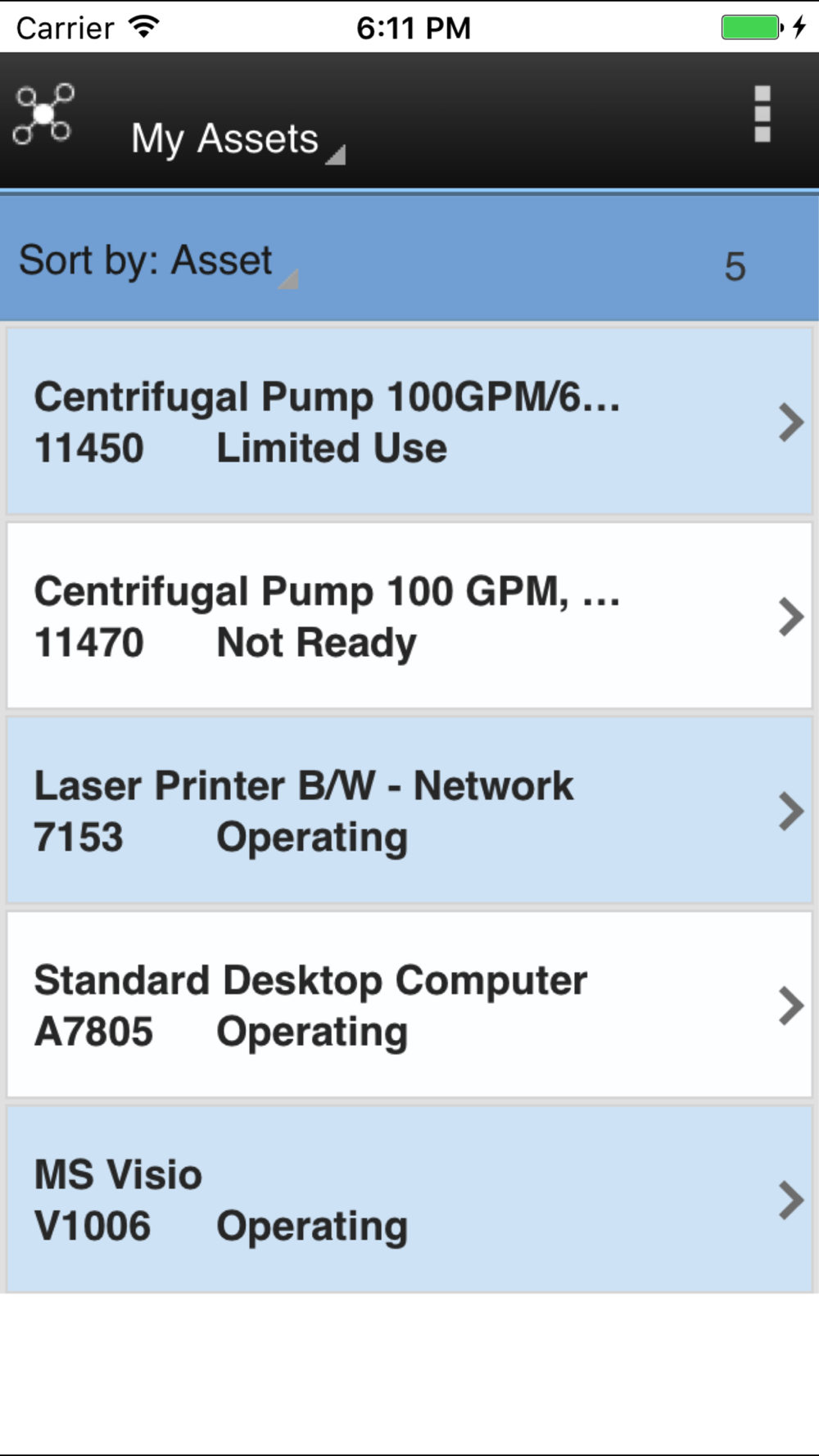Expand the My Assets view dropdown
The width and height of the screenshot is (819, 1456).
238,140
